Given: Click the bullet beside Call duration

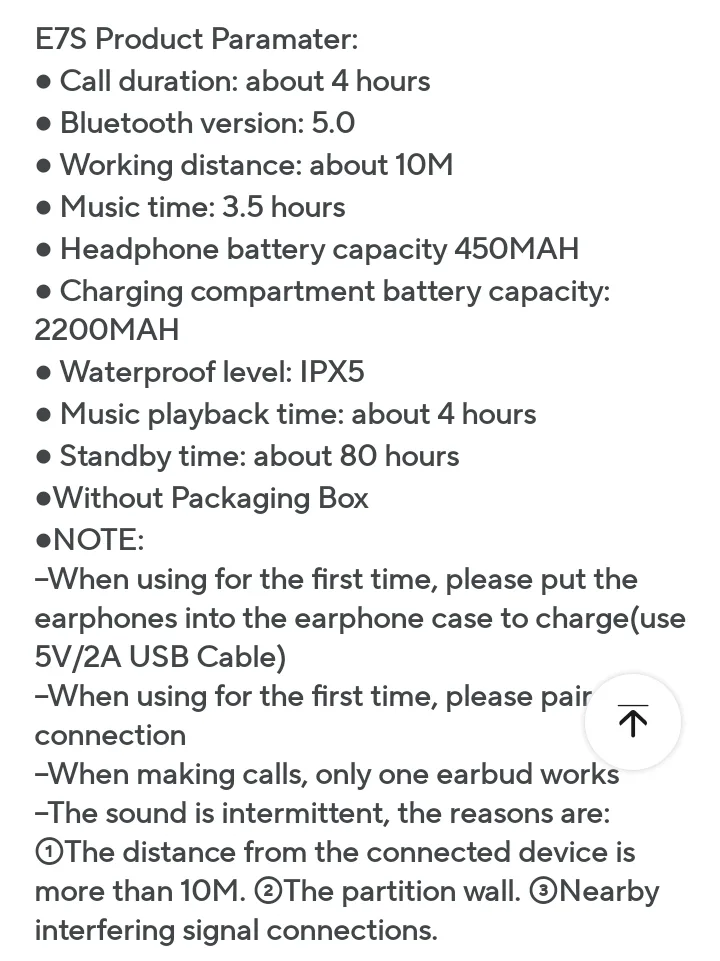Looking at the screenshot, I should coord(43,81).
